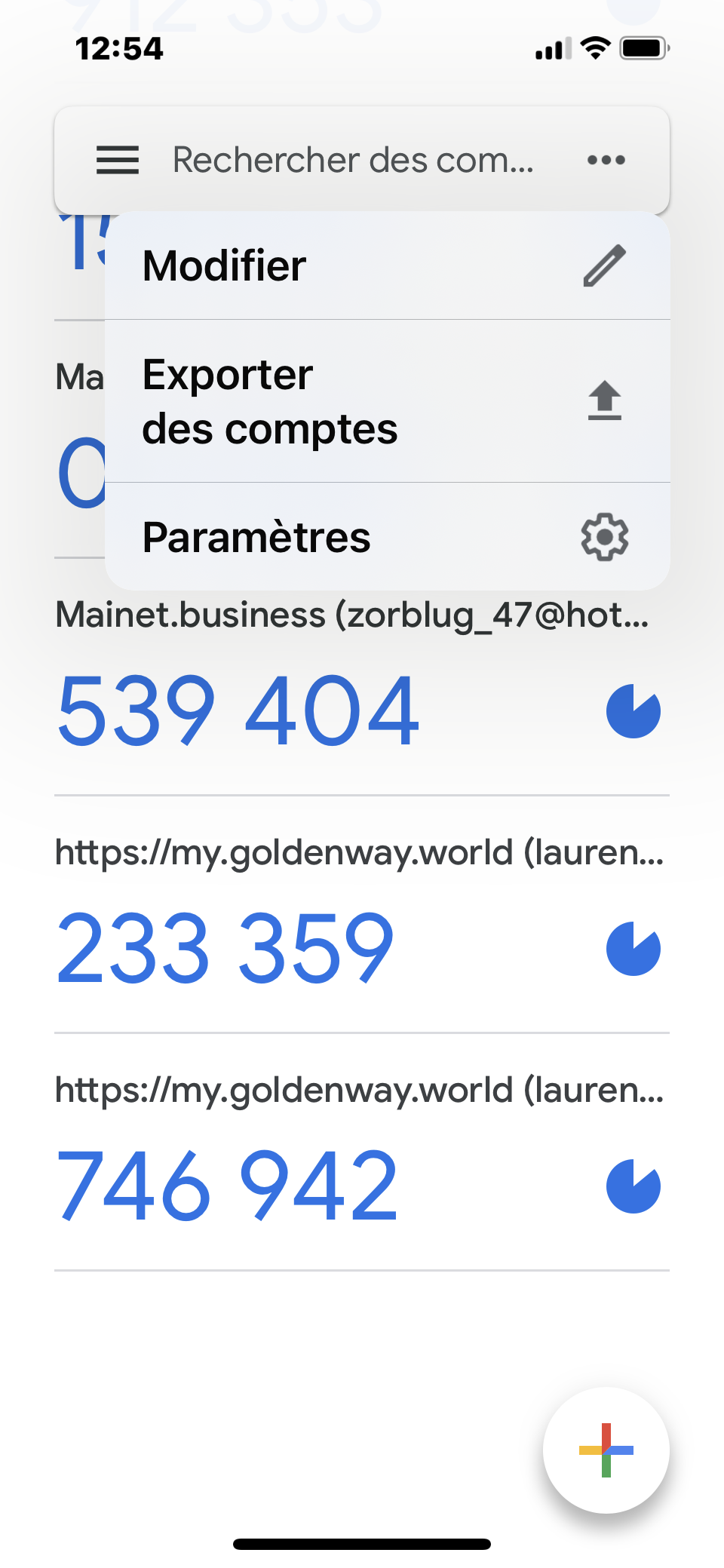Copy the goldenway code 233 359
The image size is (724, 1568).
click(225, 948)
